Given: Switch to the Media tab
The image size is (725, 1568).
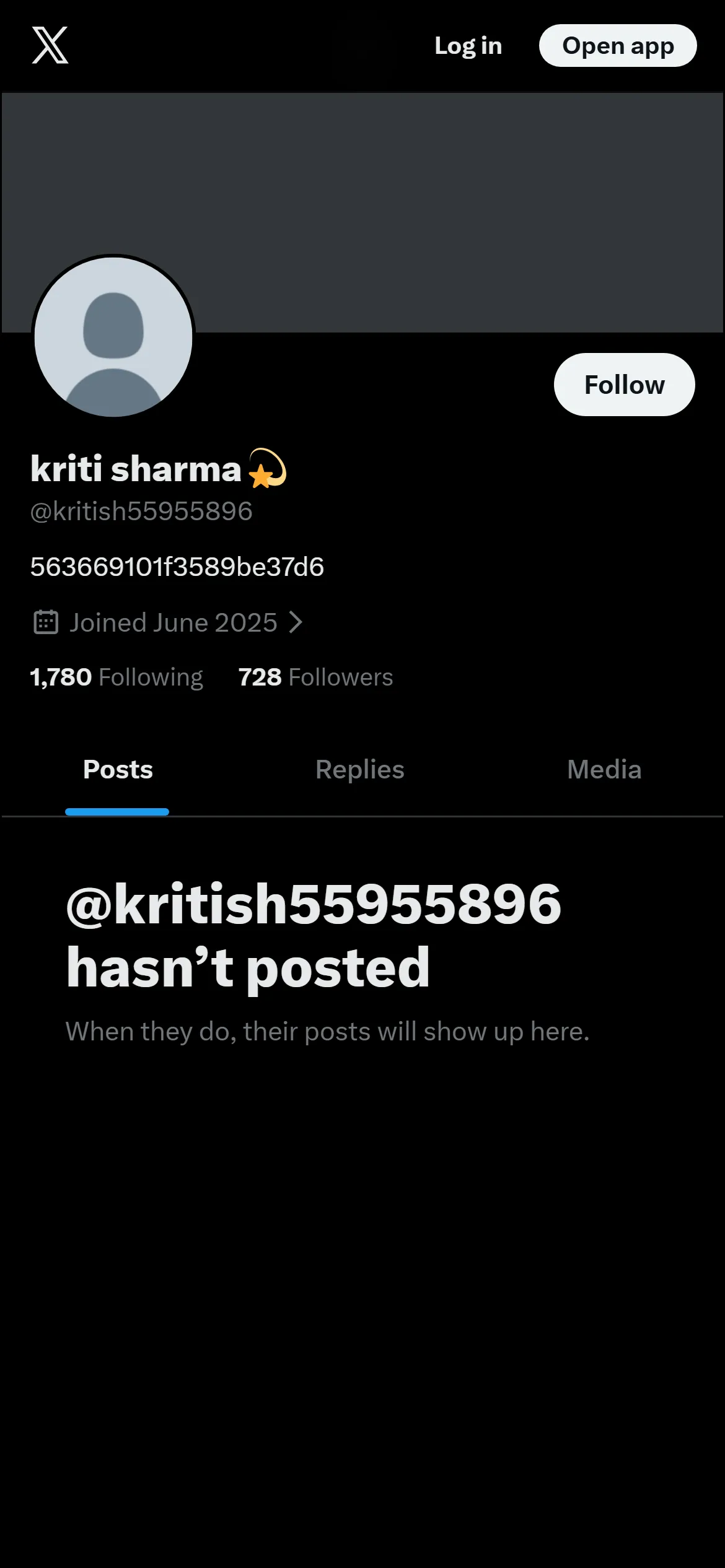Looking at the screenshot, I should tap(604, 770).
